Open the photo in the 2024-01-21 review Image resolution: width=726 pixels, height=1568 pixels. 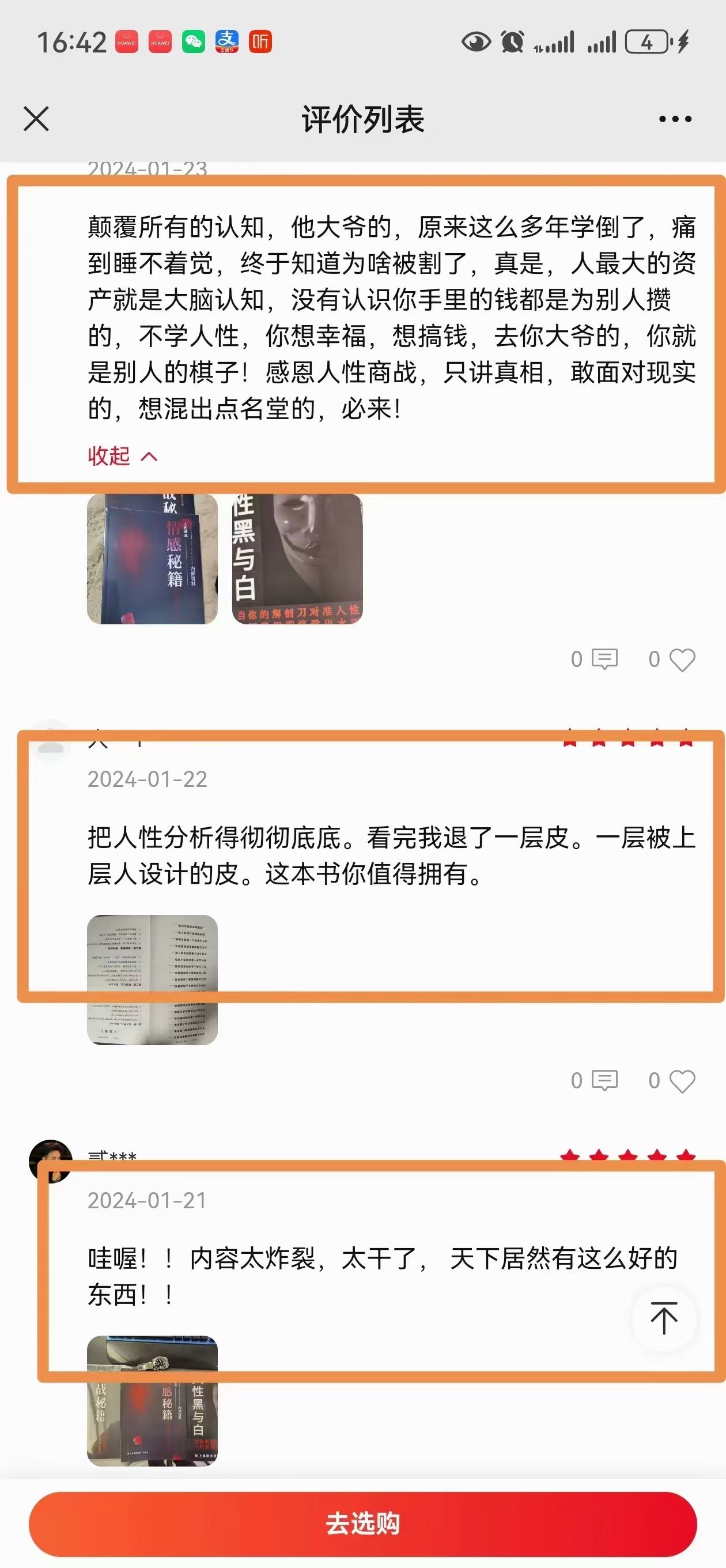coord(152,1401)
